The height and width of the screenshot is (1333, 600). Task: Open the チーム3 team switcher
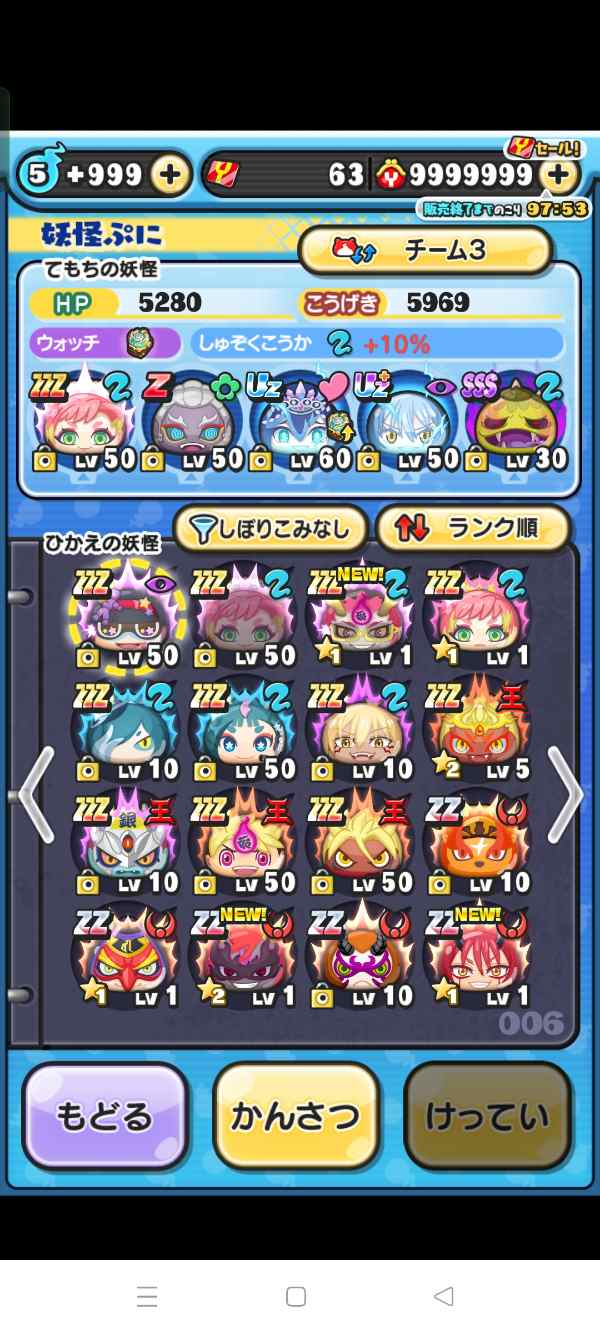pos(425,251)
